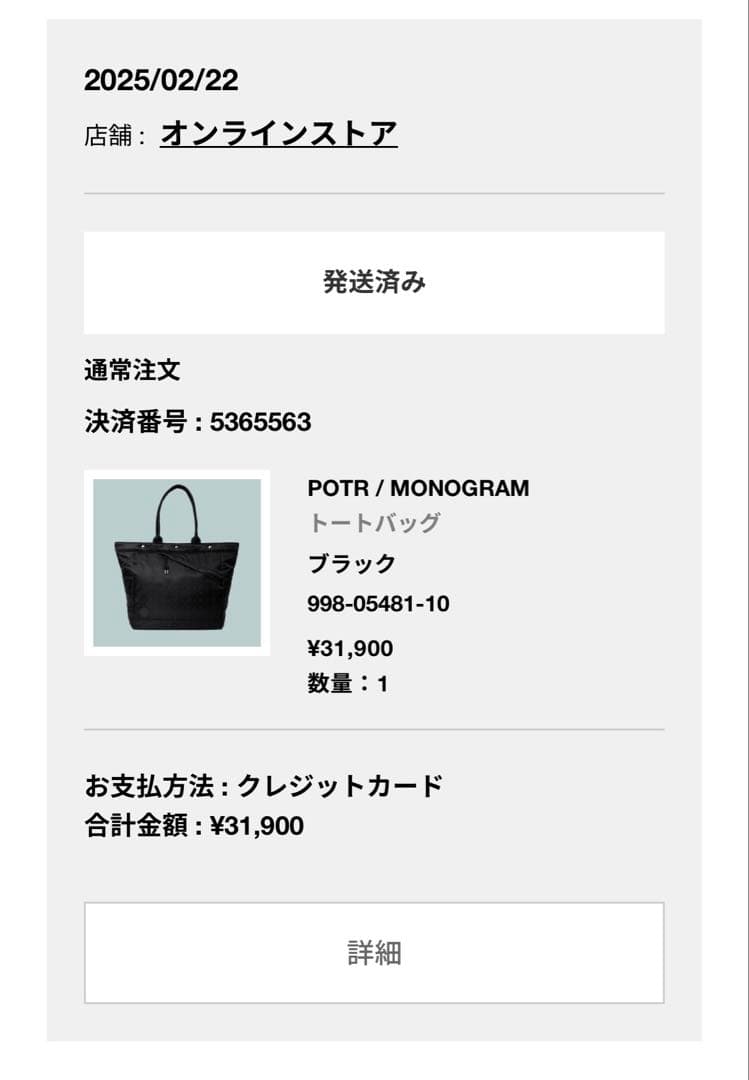
Task: Select the product code 998-05481-10
Action: (x=379, y=603)
